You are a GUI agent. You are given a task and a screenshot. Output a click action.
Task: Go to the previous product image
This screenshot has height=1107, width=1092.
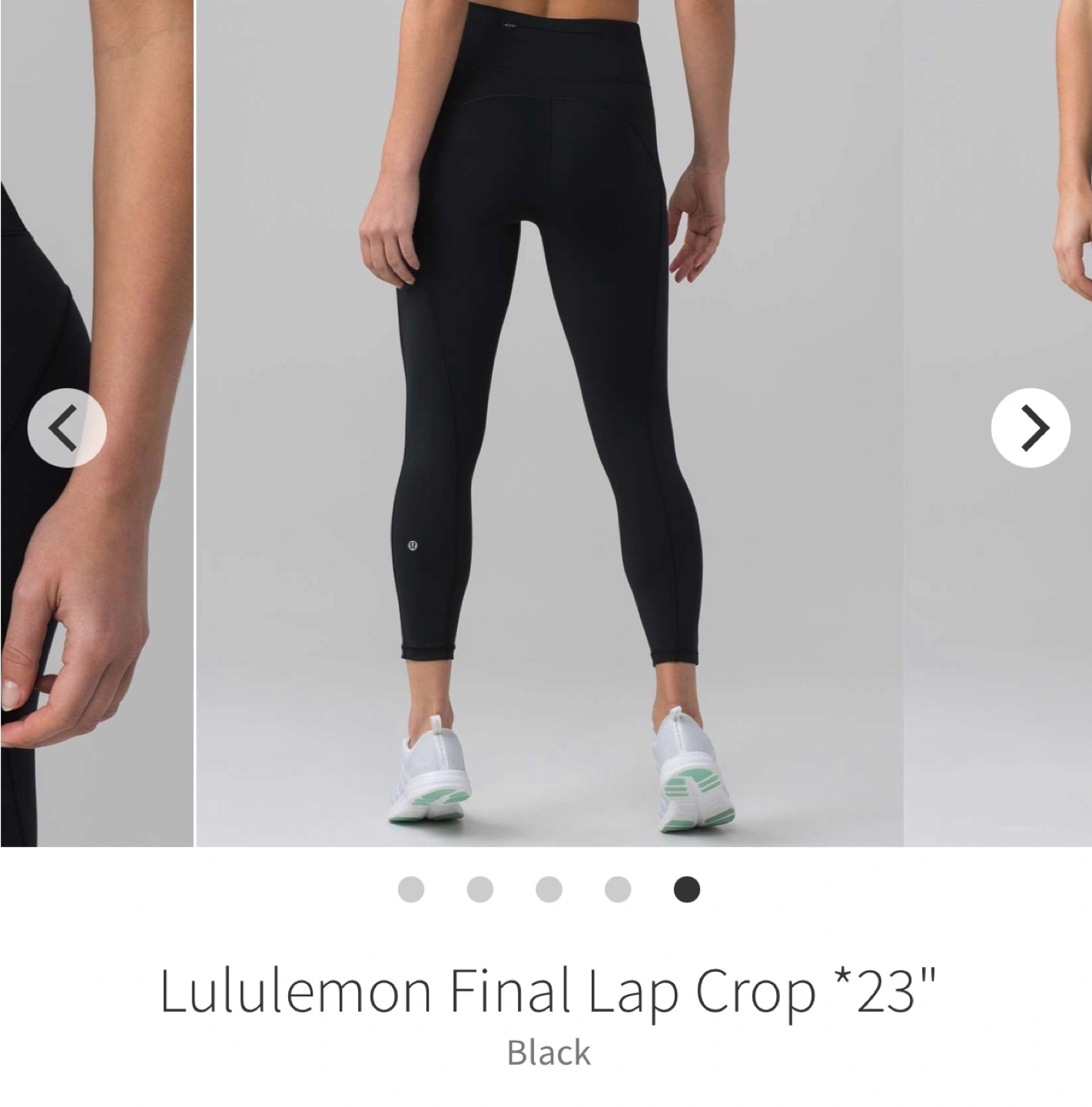click(x=67, y=428)
